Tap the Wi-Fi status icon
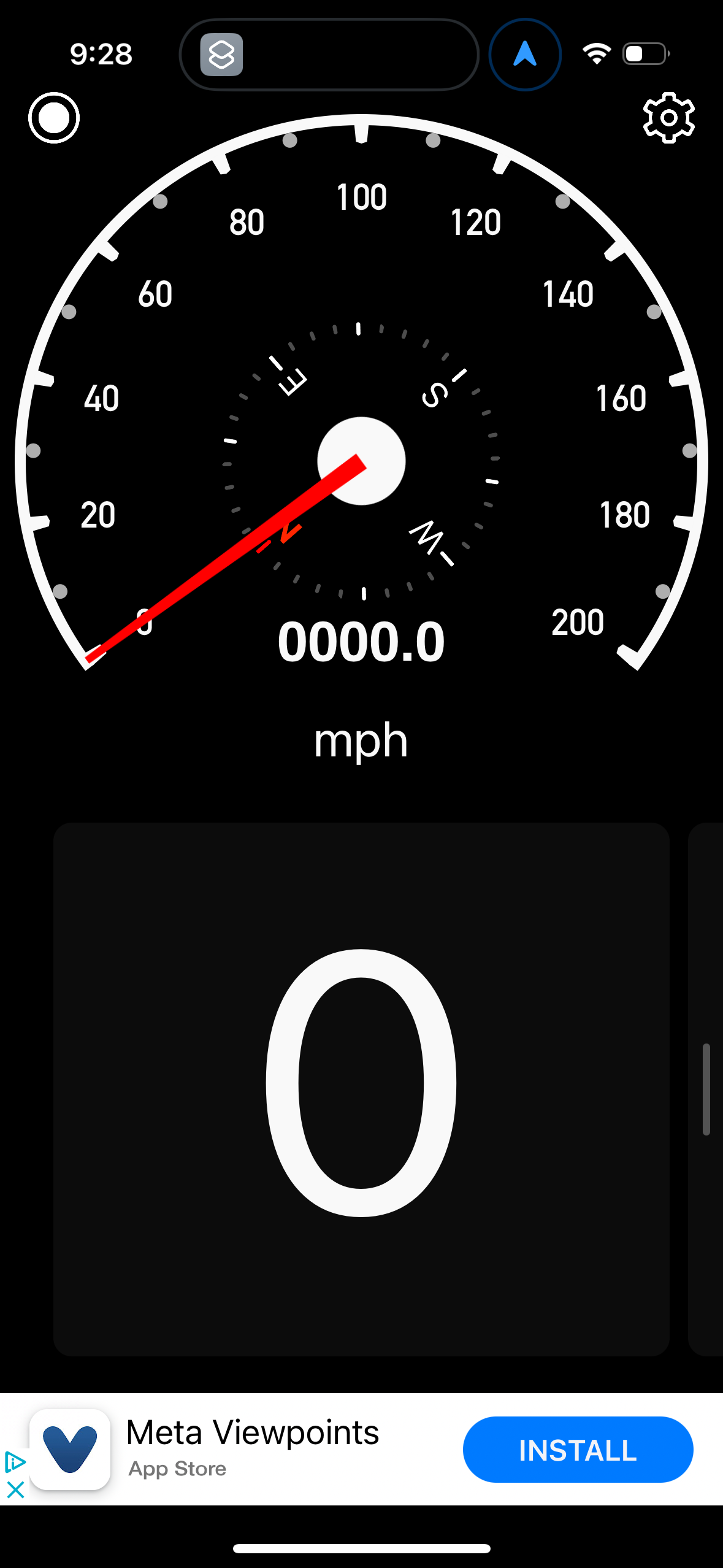723x1568 pixels. pos(595,54)
